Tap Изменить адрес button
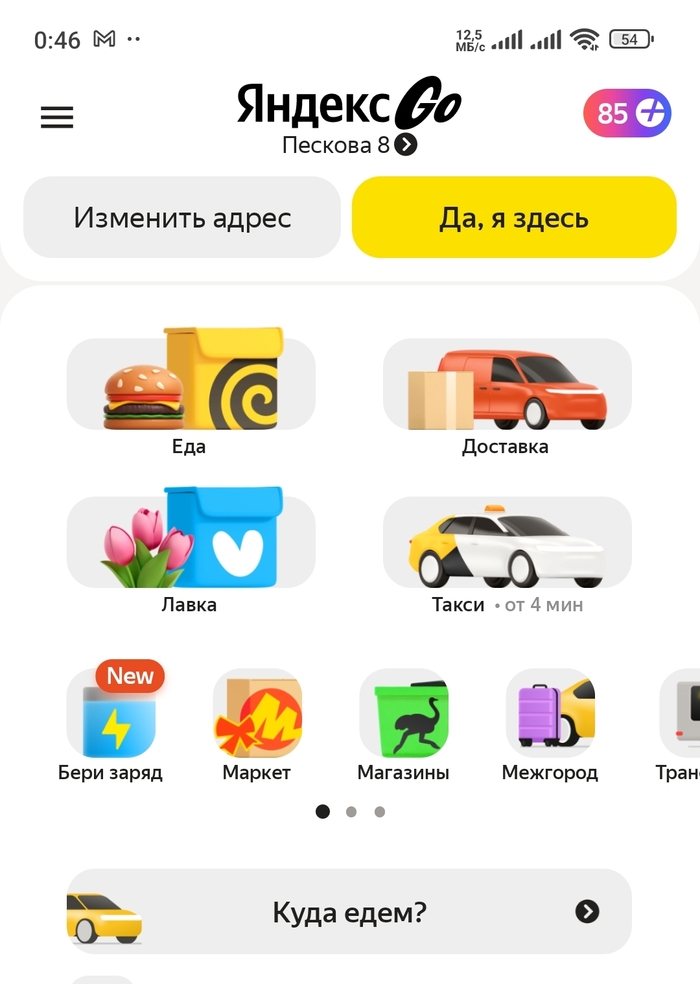 click(182, 218)
